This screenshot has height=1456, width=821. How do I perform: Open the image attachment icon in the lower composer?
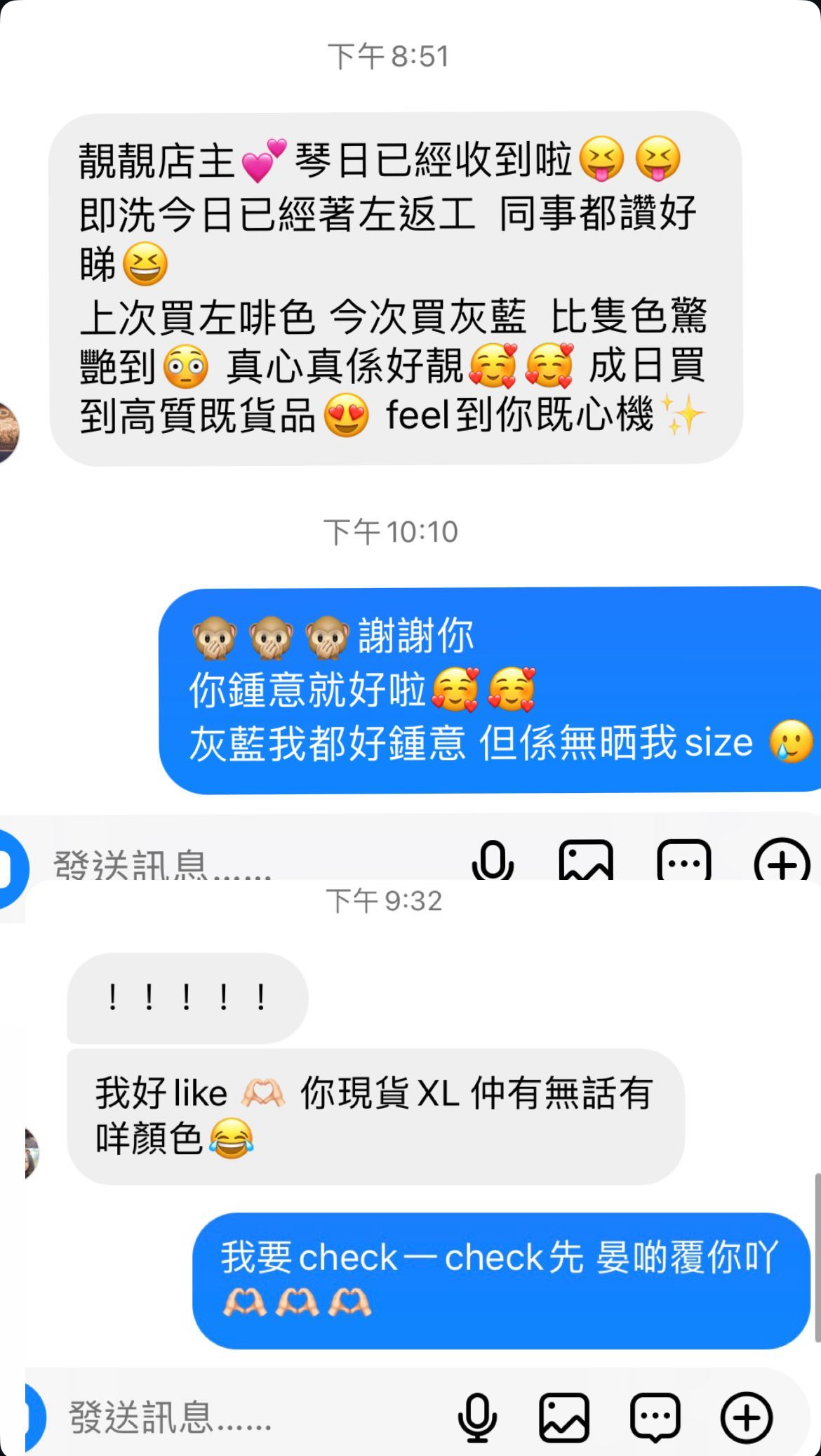(565, 1417)
